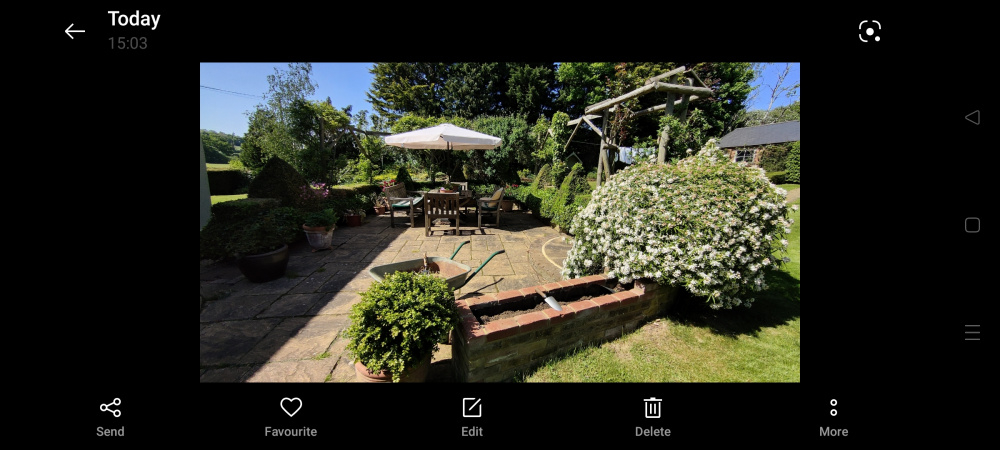This screenshot has height=450, width=1000.
Task: Open the More options menu
Action: pos(833,416)
